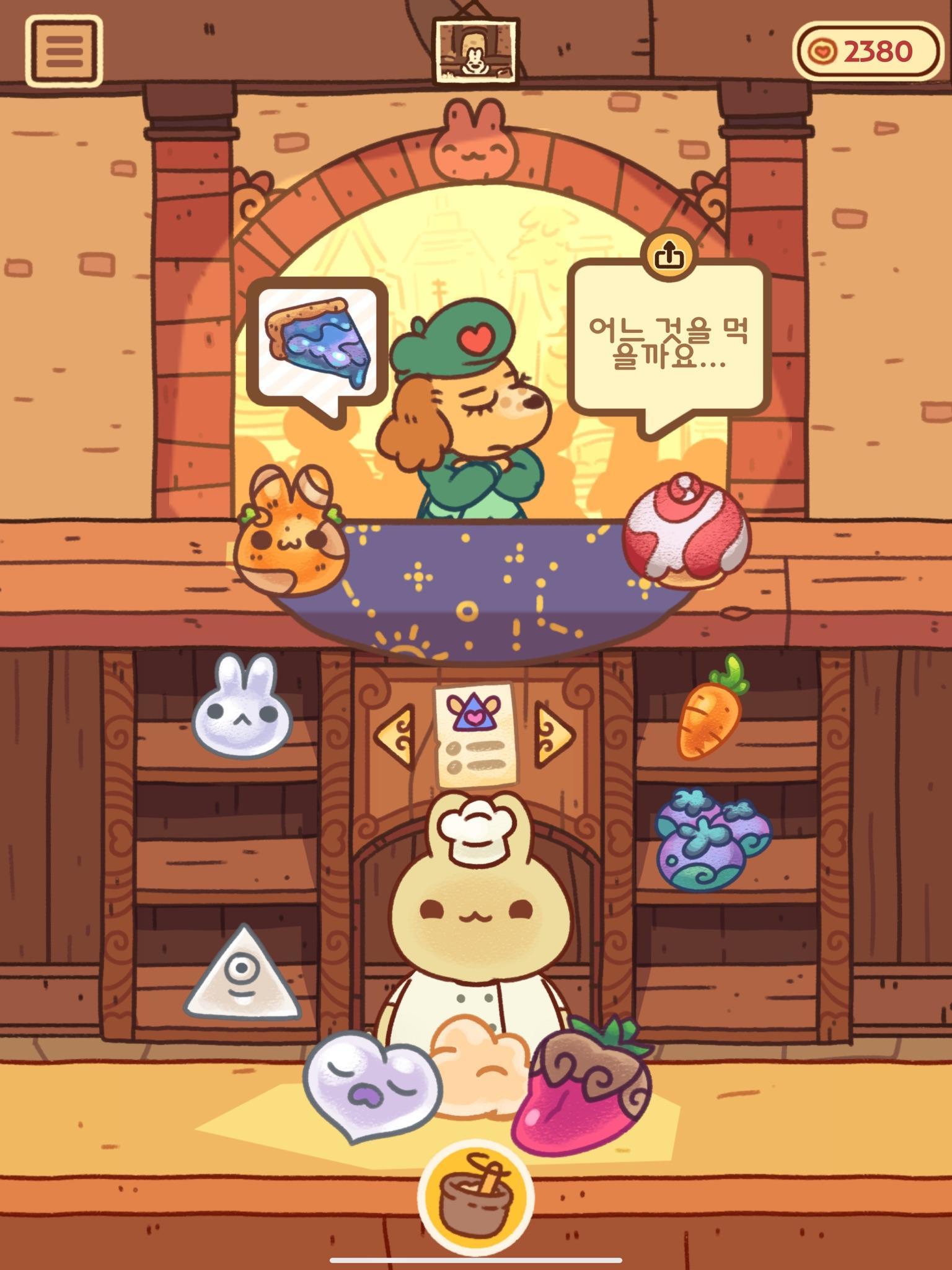952x1270 pixels.
Task: Open the framed customer portrait
Action: tap(476, 51)
